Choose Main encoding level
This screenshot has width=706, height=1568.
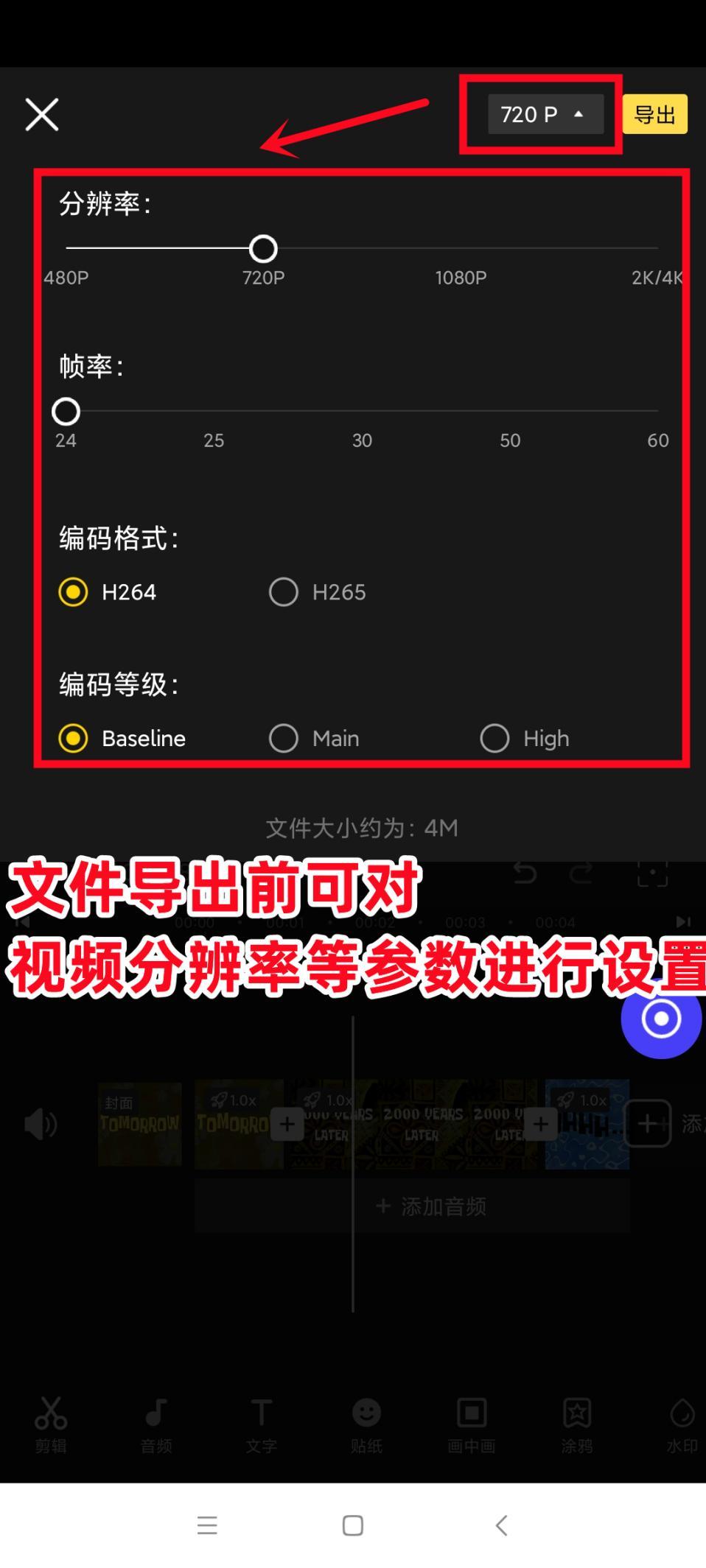284,738
